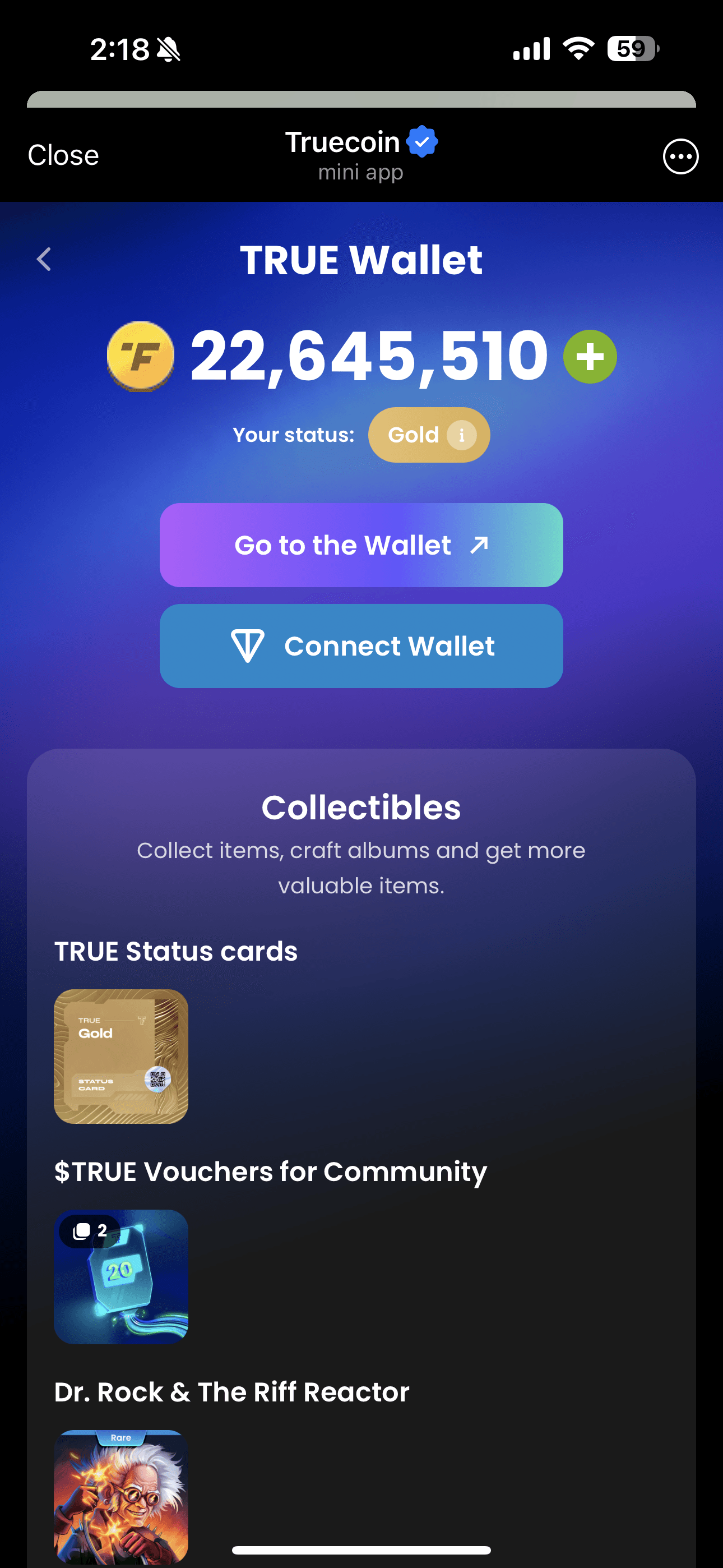Image resolution: width=723 pixels, height=1568 pixels.
Task: Connect Wallet via TON
Action: (361, 646)
